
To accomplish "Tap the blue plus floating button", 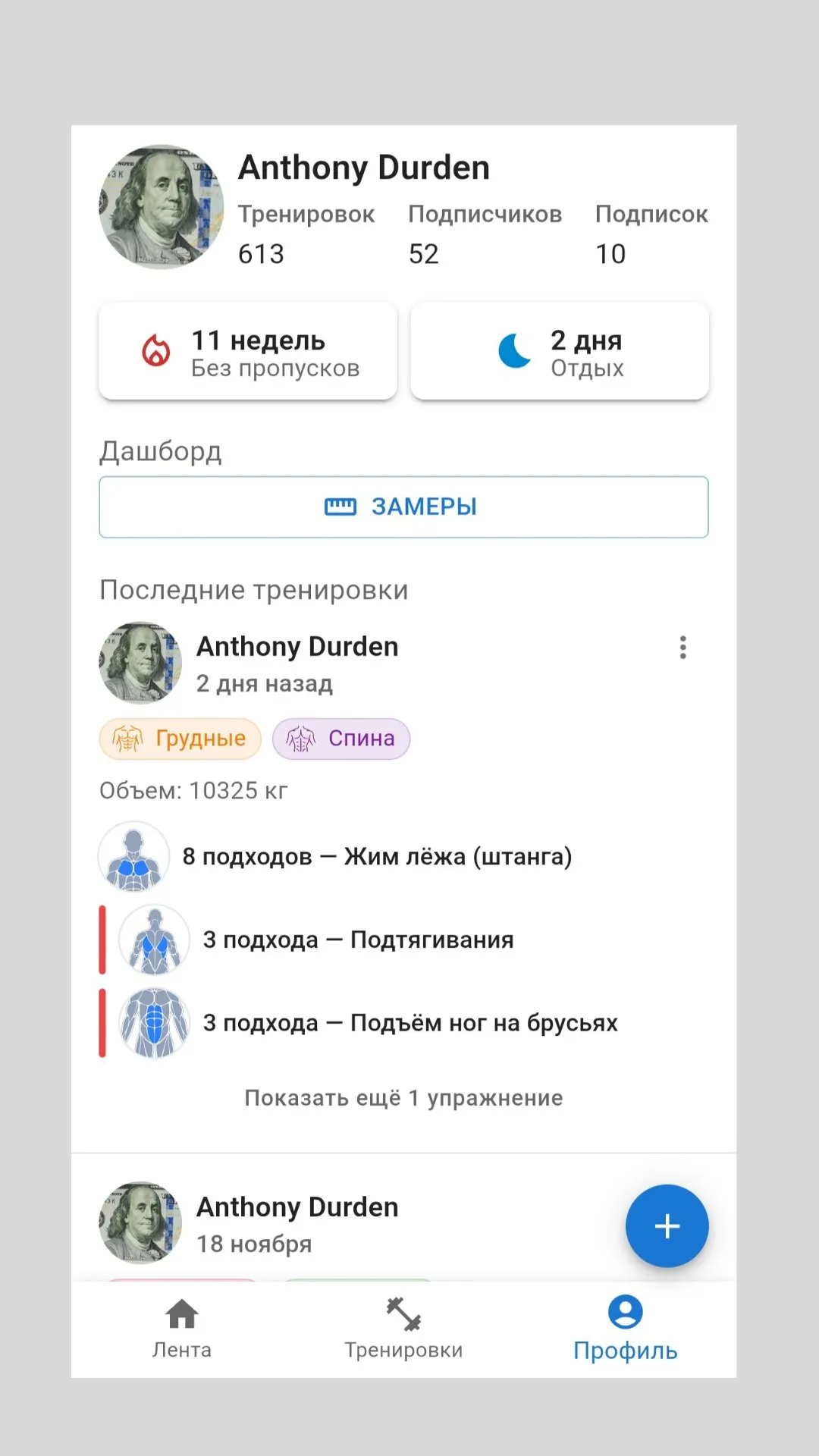I will pyautogui.click(x=667, y=1225).
